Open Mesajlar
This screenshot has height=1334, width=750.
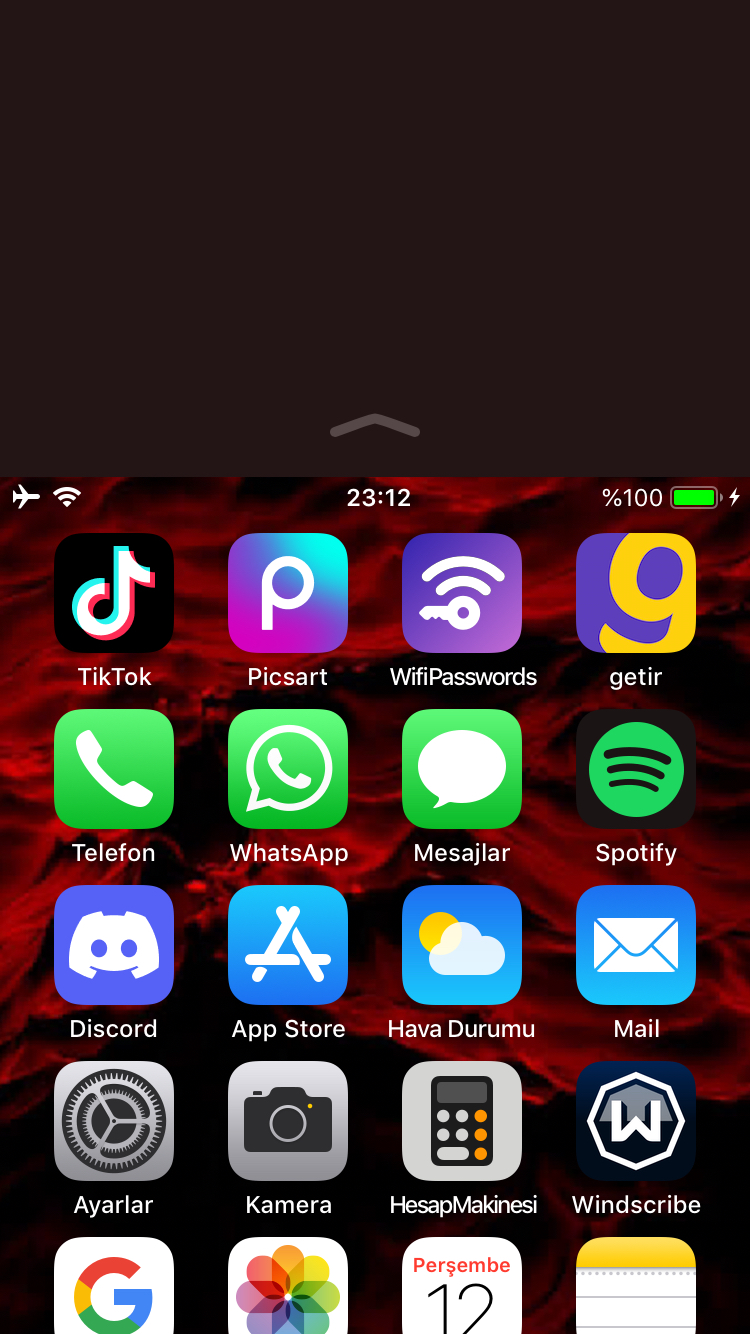click(462, 769)
